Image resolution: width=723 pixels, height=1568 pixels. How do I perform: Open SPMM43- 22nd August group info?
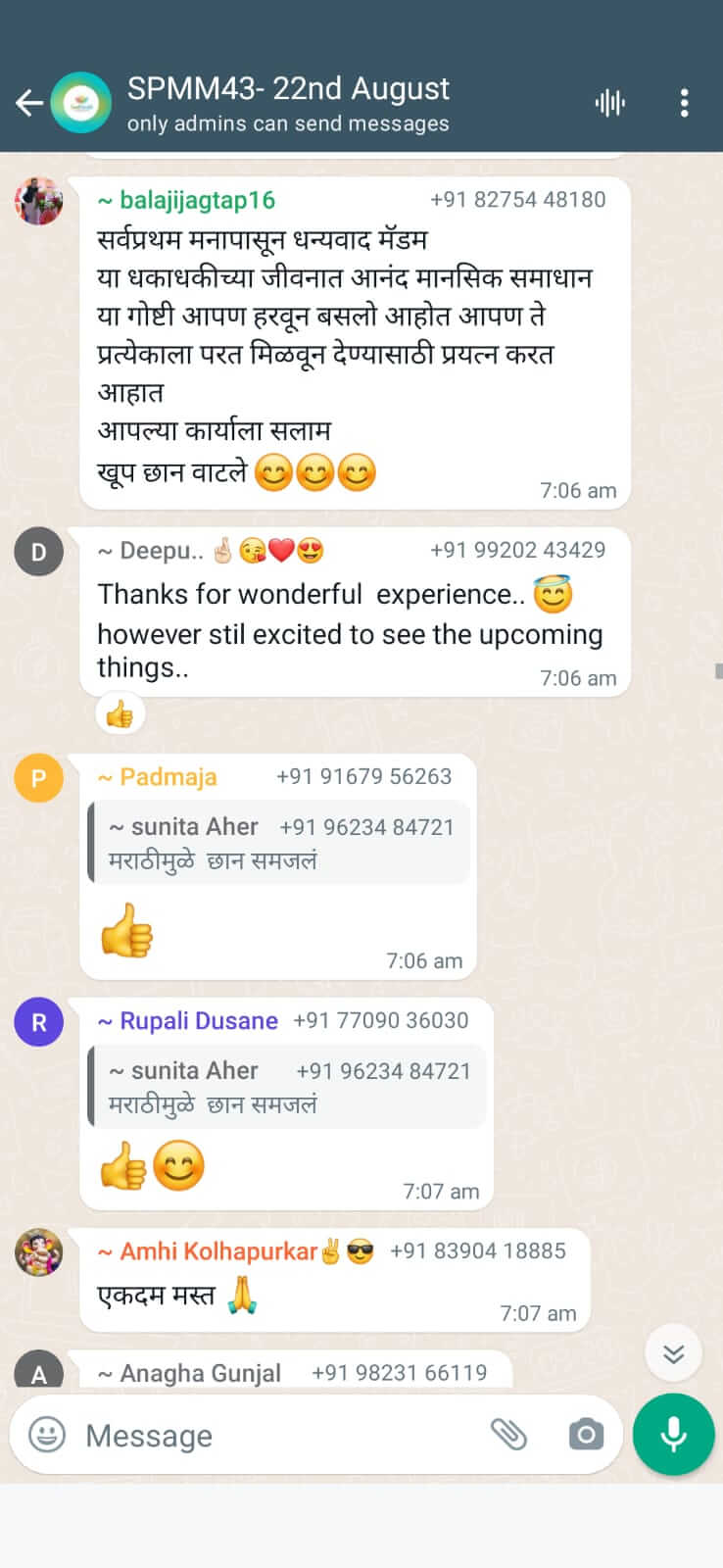[288, 103]
